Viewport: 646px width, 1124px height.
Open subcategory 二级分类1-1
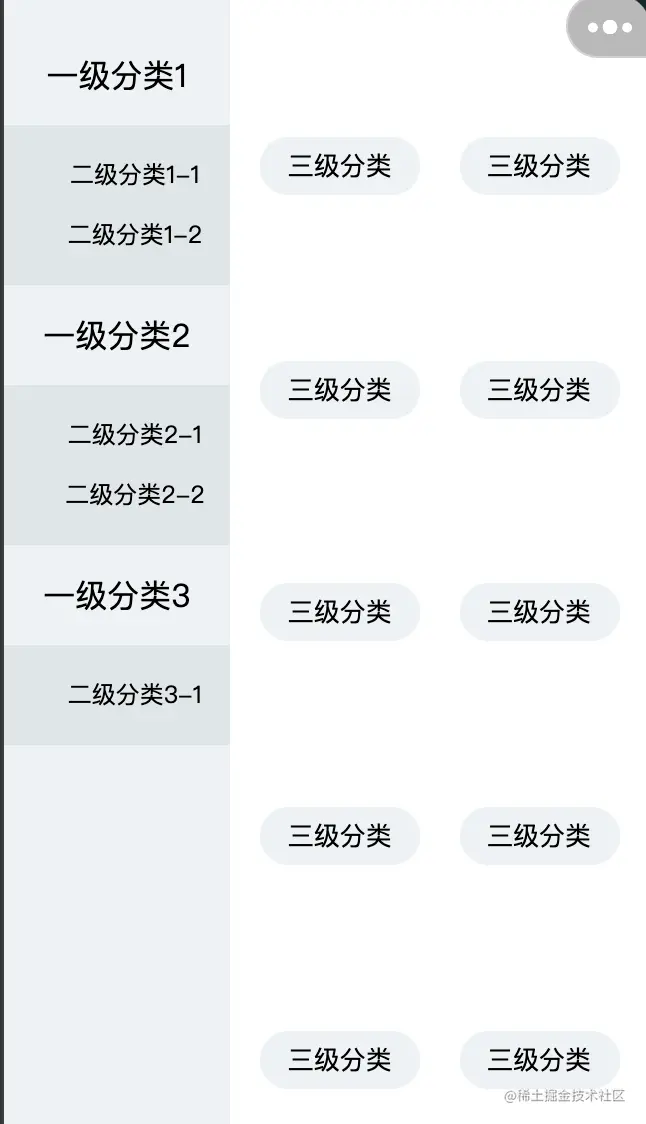click(135, 175)
